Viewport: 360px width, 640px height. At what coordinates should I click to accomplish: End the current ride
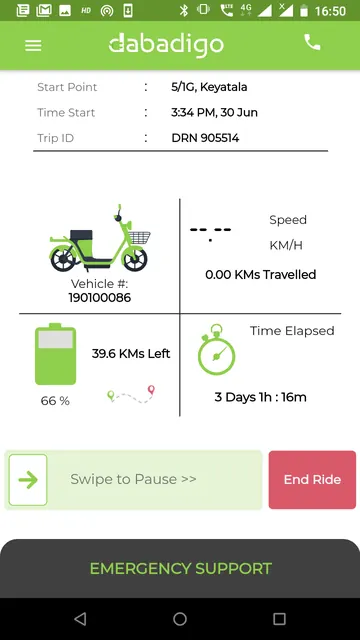click(x=312, y=480)
